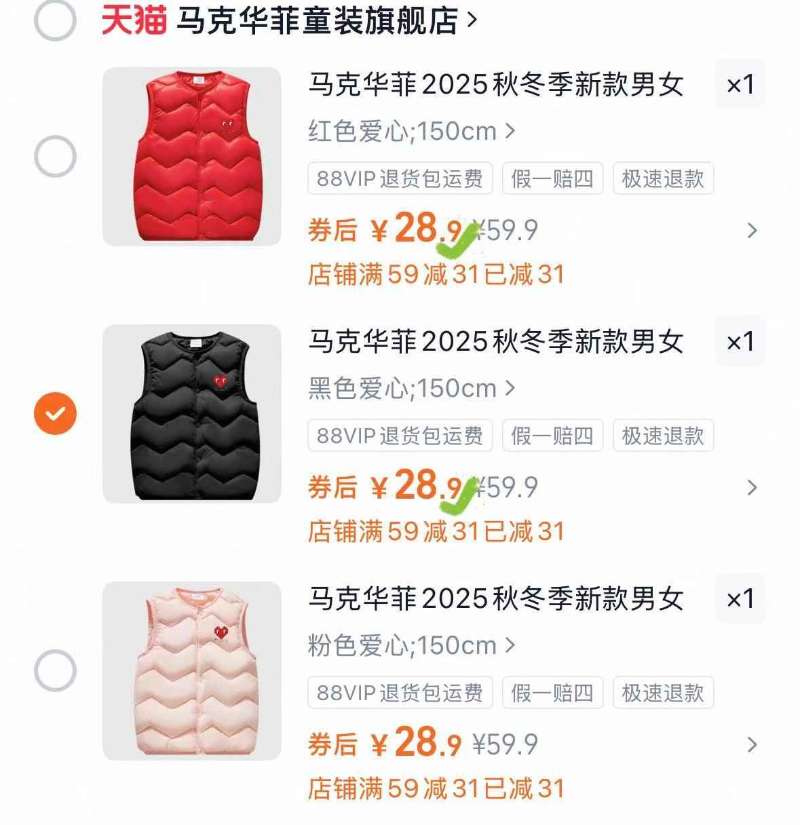Open red vest variant selector 红色爱心;150cm
The width and height of the screenshot is (800, 825).
405,131
